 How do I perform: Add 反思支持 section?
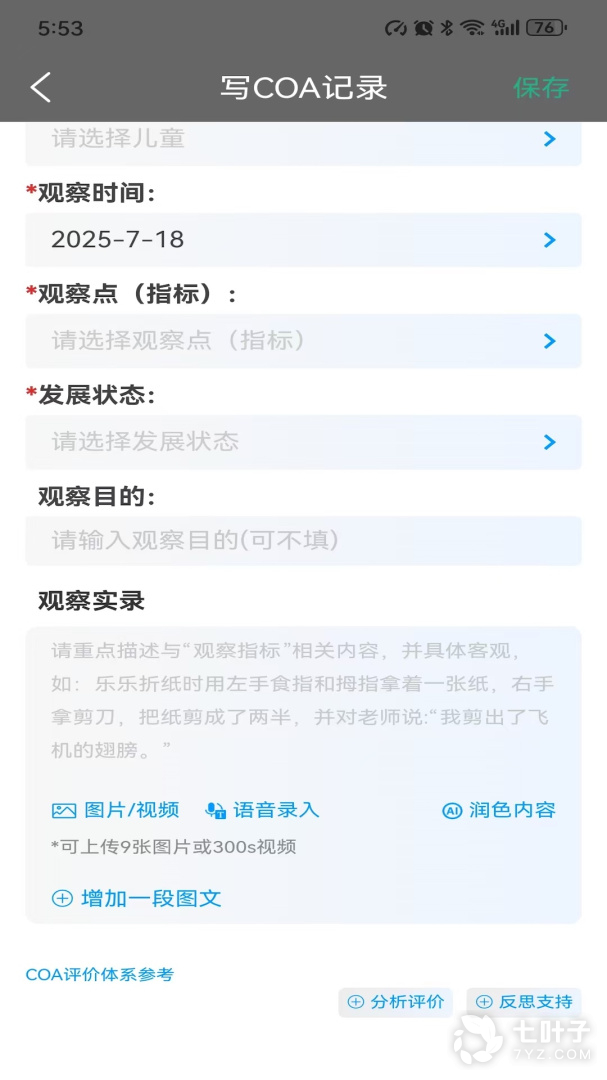524,1002
